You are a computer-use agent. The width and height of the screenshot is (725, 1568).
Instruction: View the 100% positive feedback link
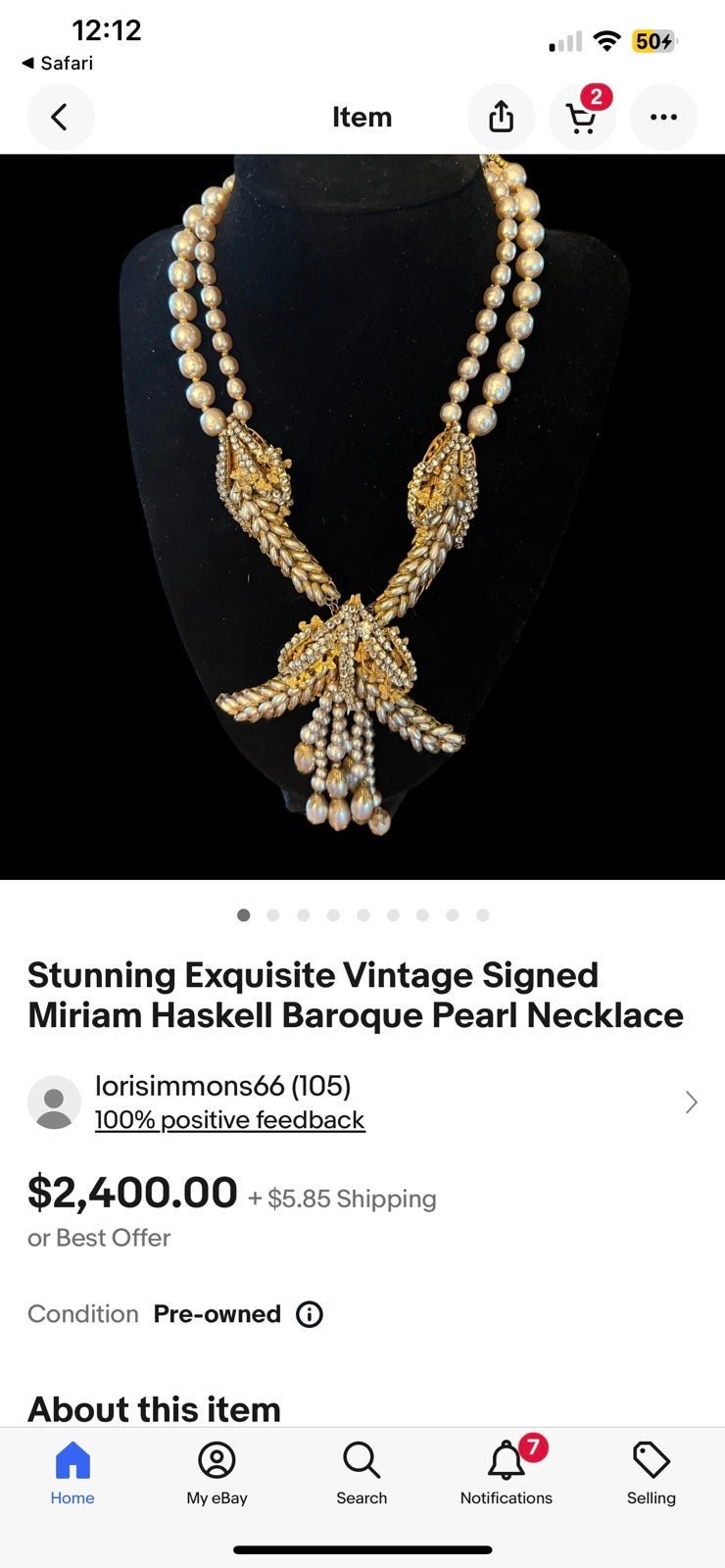(230, 1120)
